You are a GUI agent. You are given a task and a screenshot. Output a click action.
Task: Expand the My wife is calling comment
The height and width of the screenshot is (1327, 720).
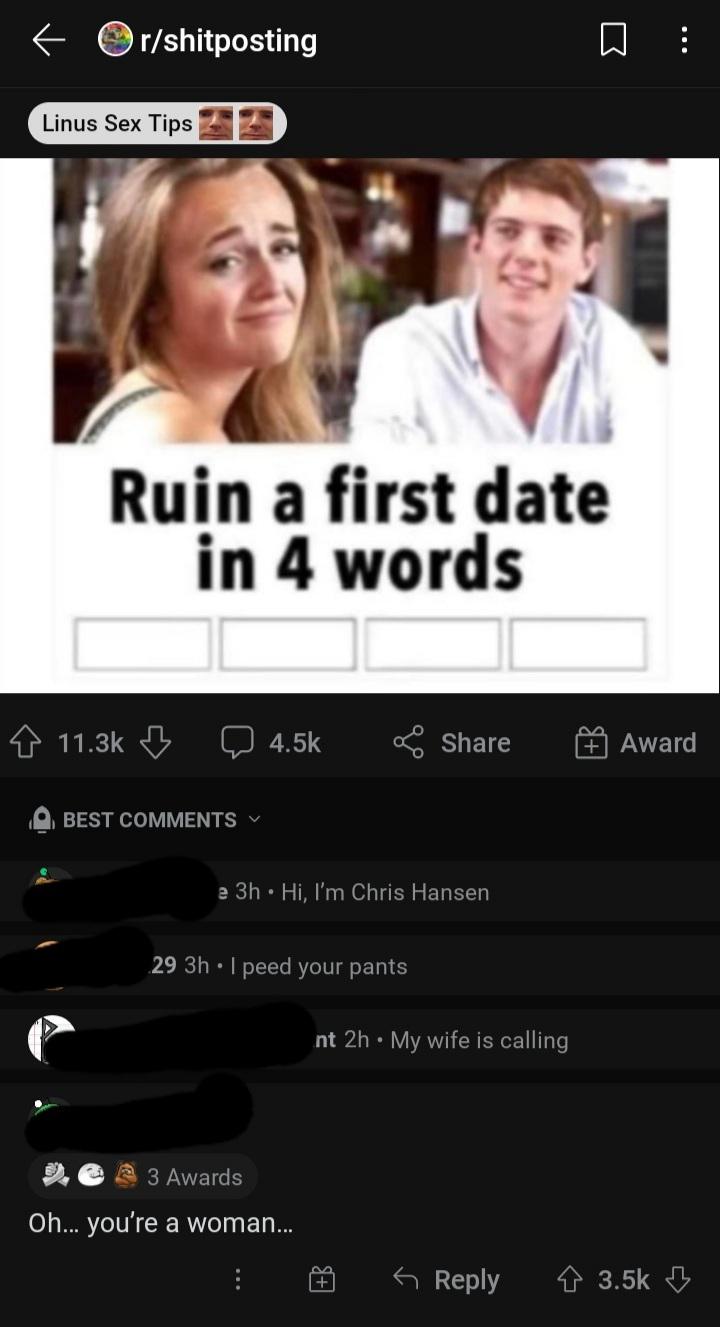478,1040
